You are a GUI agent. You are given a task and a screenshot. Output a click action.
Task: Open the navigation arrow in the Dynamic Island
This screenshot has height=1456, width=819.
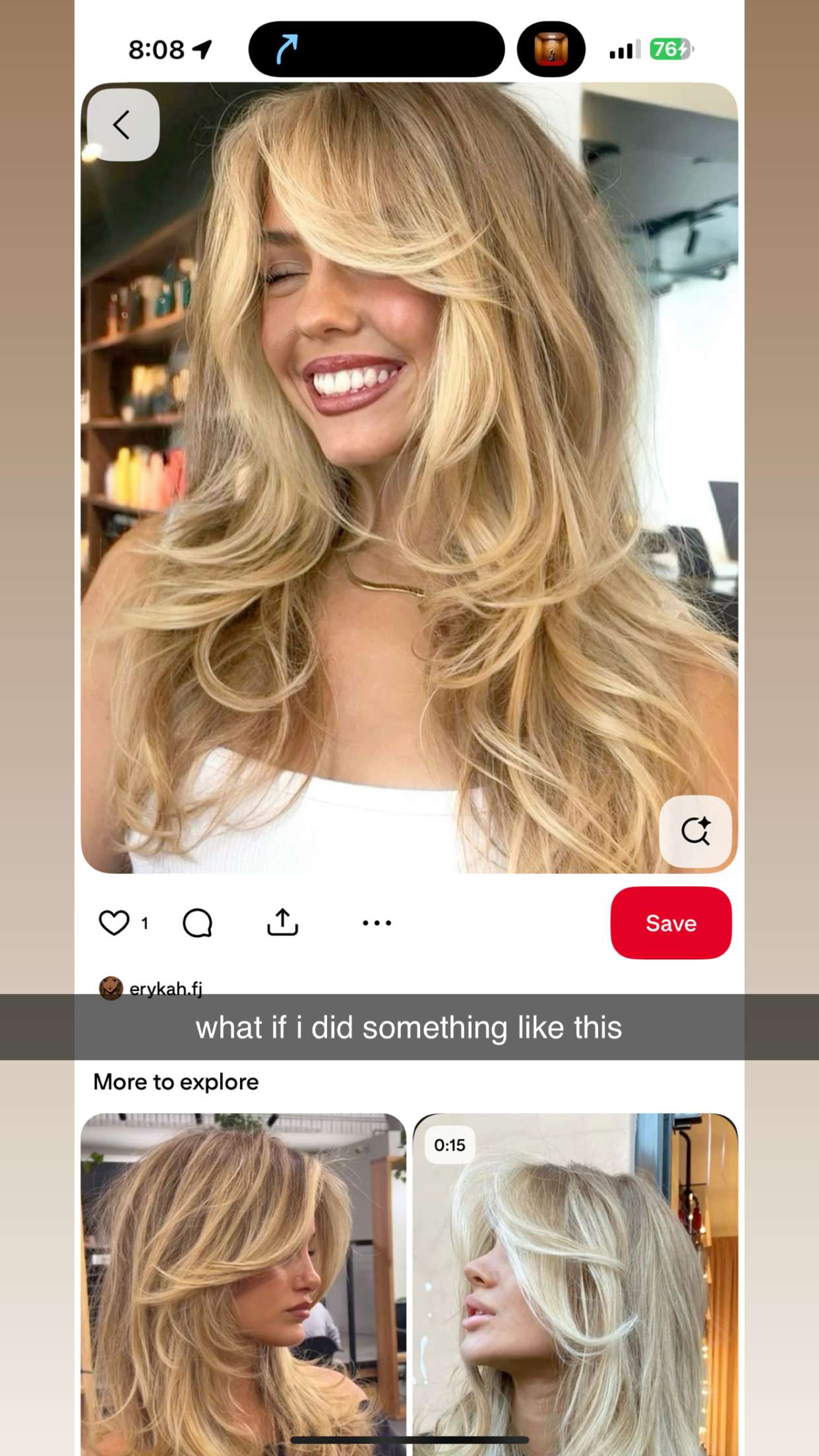(285, 49)
